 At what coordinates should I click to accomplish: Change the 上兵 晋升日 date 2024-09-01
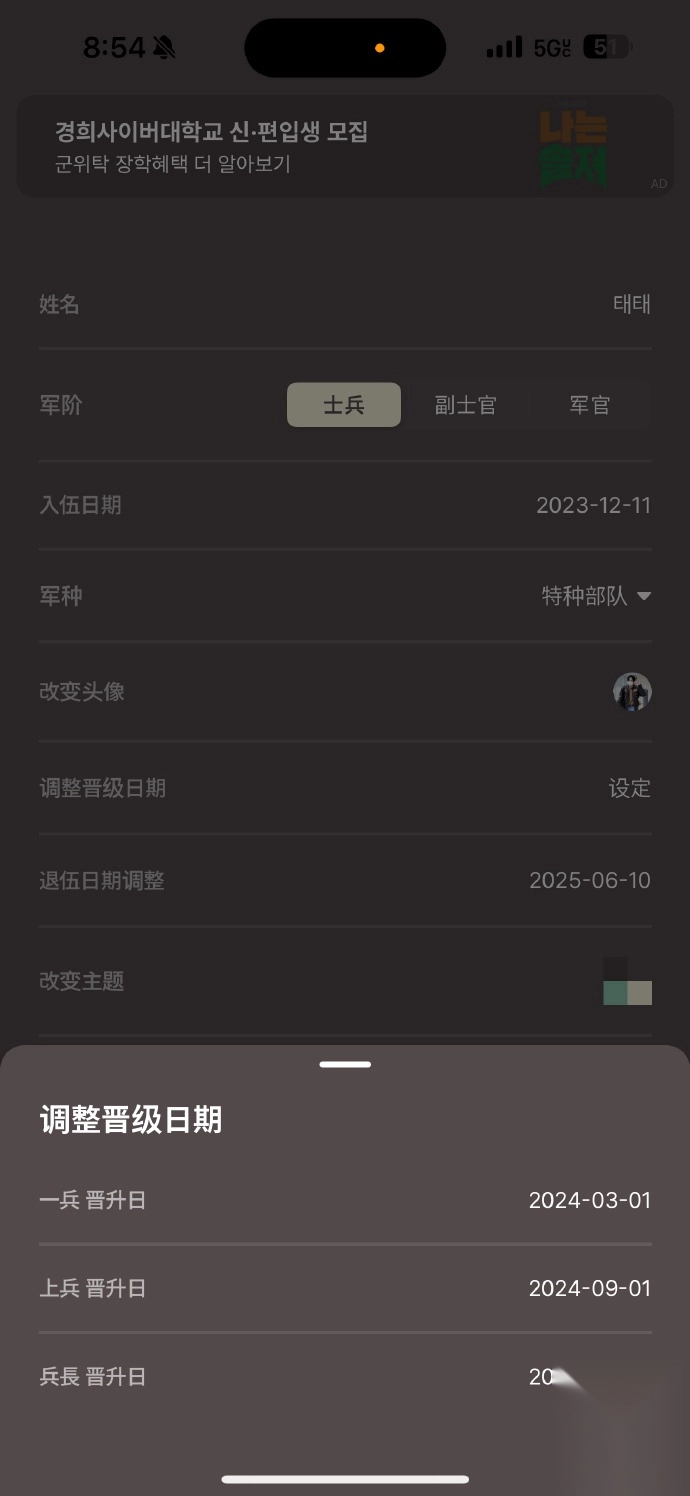589,1288
